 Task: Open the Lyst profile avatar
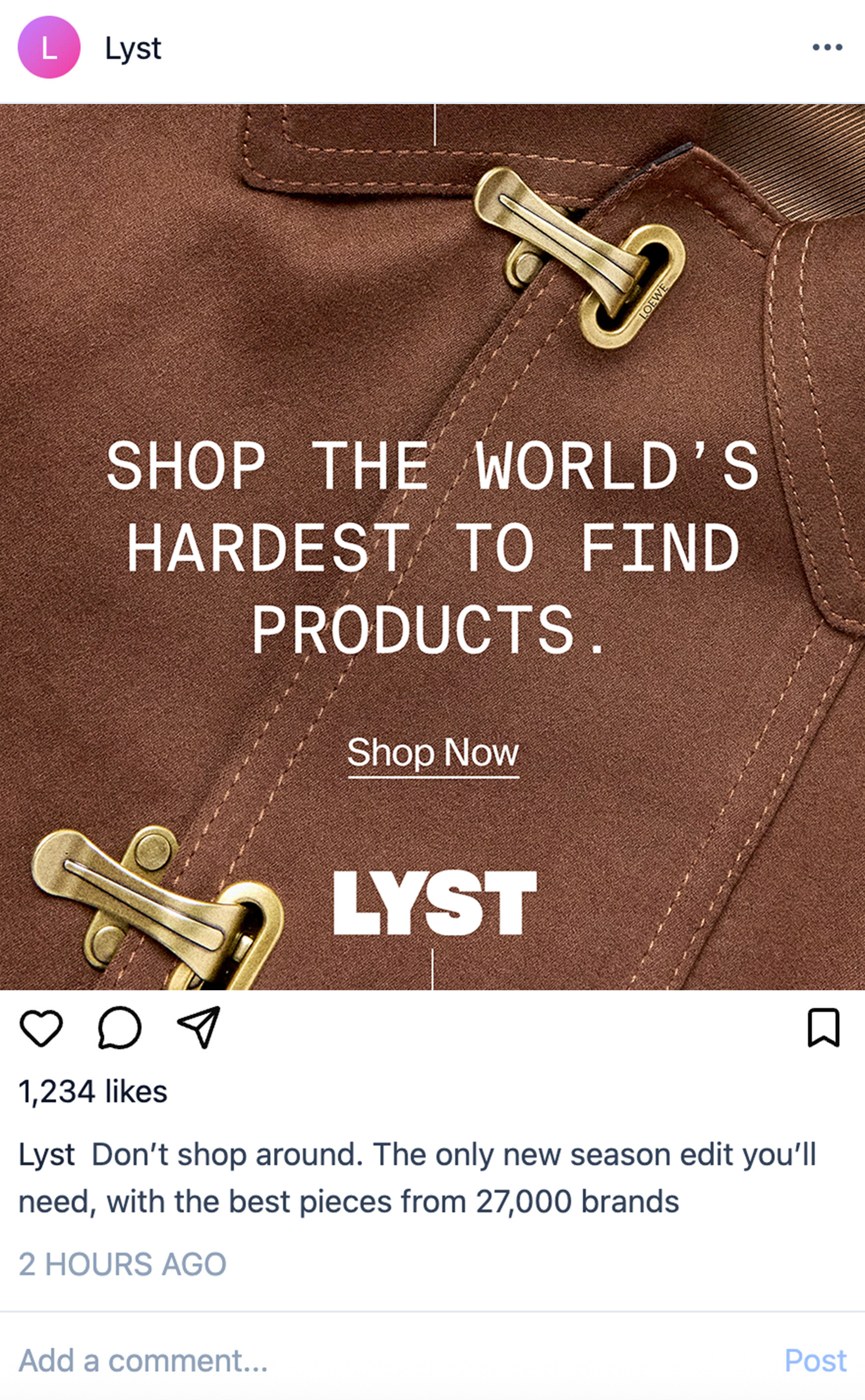point(49,47)
